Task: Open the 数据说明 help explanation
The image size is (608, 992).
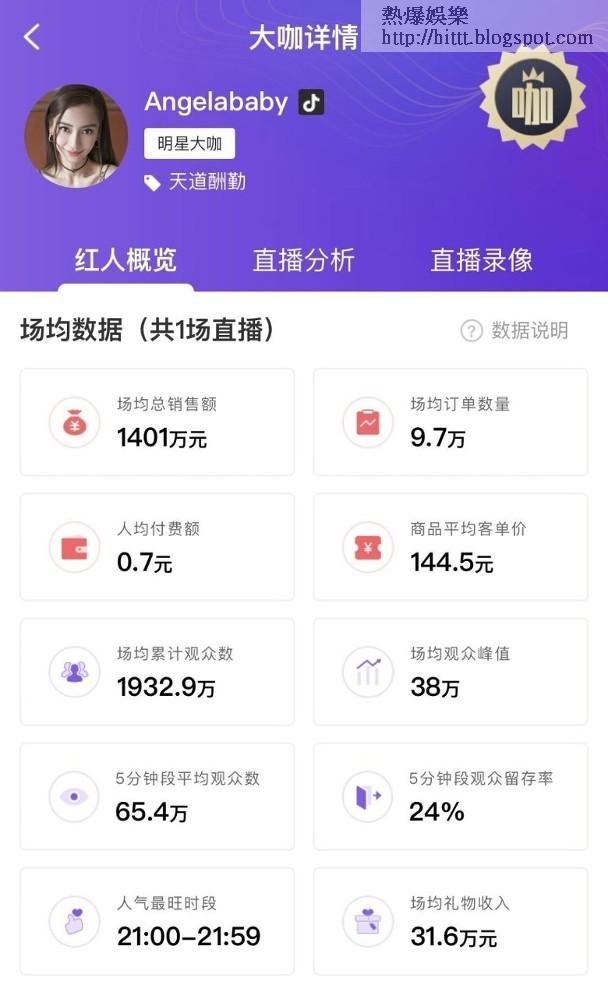Action: (515, 331)
